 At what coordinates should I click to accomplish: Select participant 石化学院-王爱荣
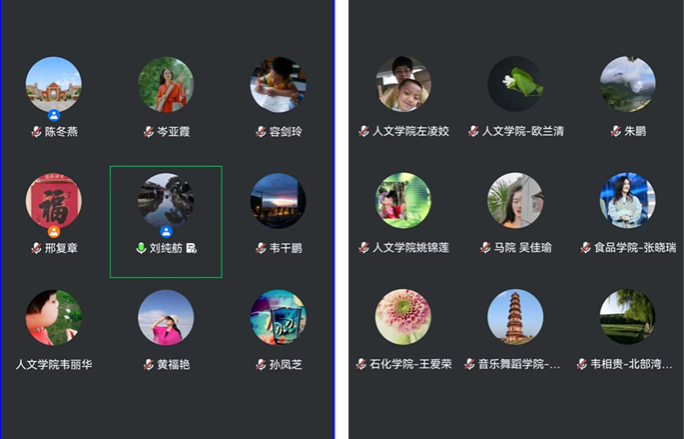click(x=404, y=318)
